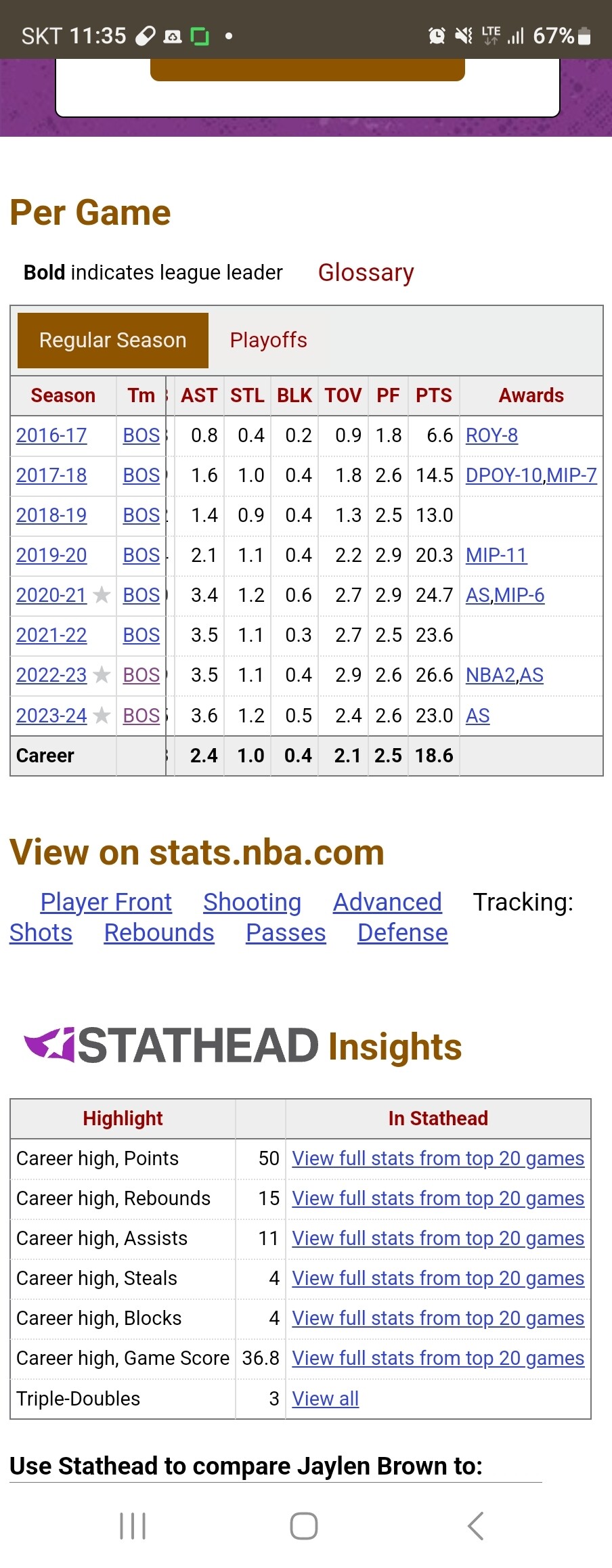Open the 2020-21 season link

(x=51, y=595)
